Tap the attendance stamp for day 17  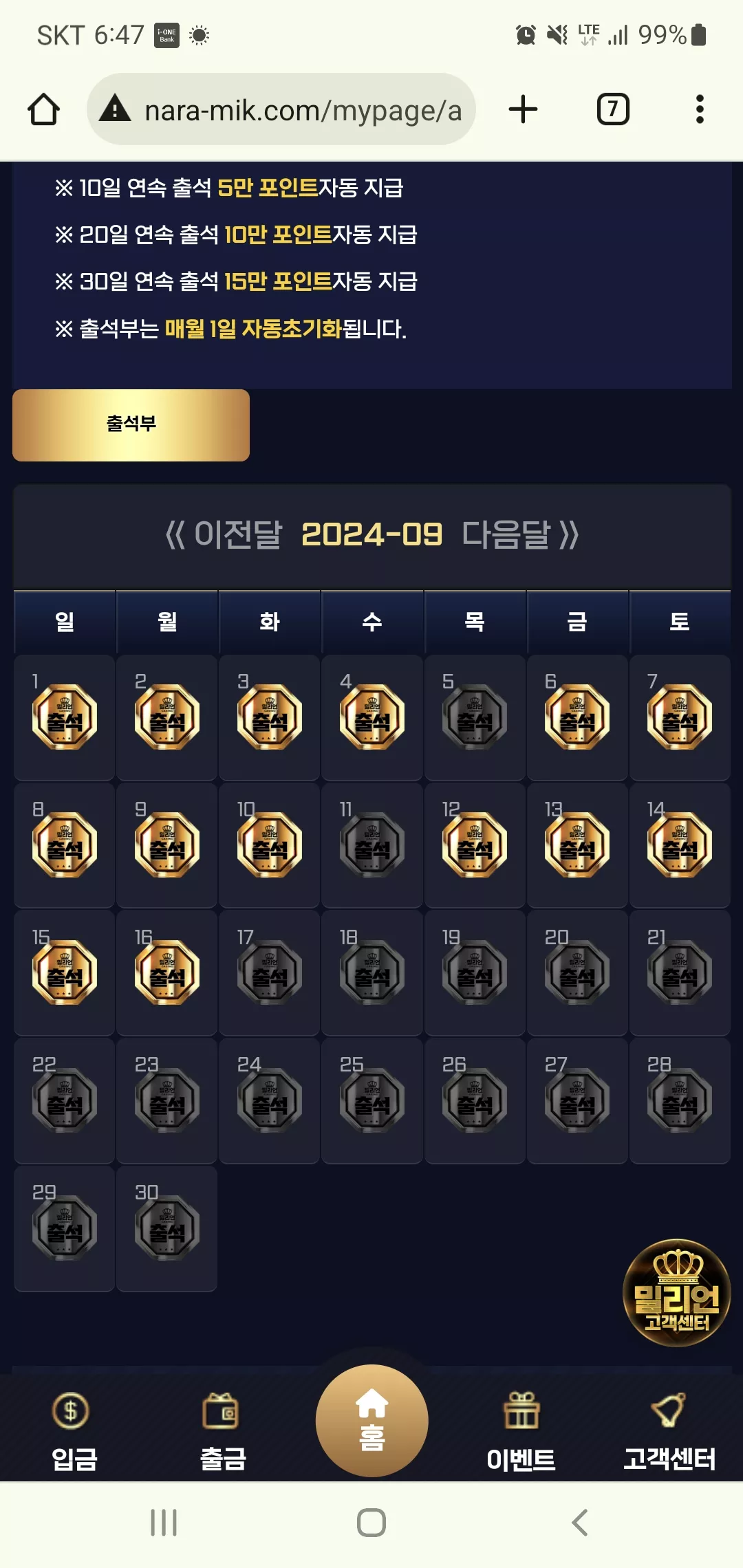point(270,972)
